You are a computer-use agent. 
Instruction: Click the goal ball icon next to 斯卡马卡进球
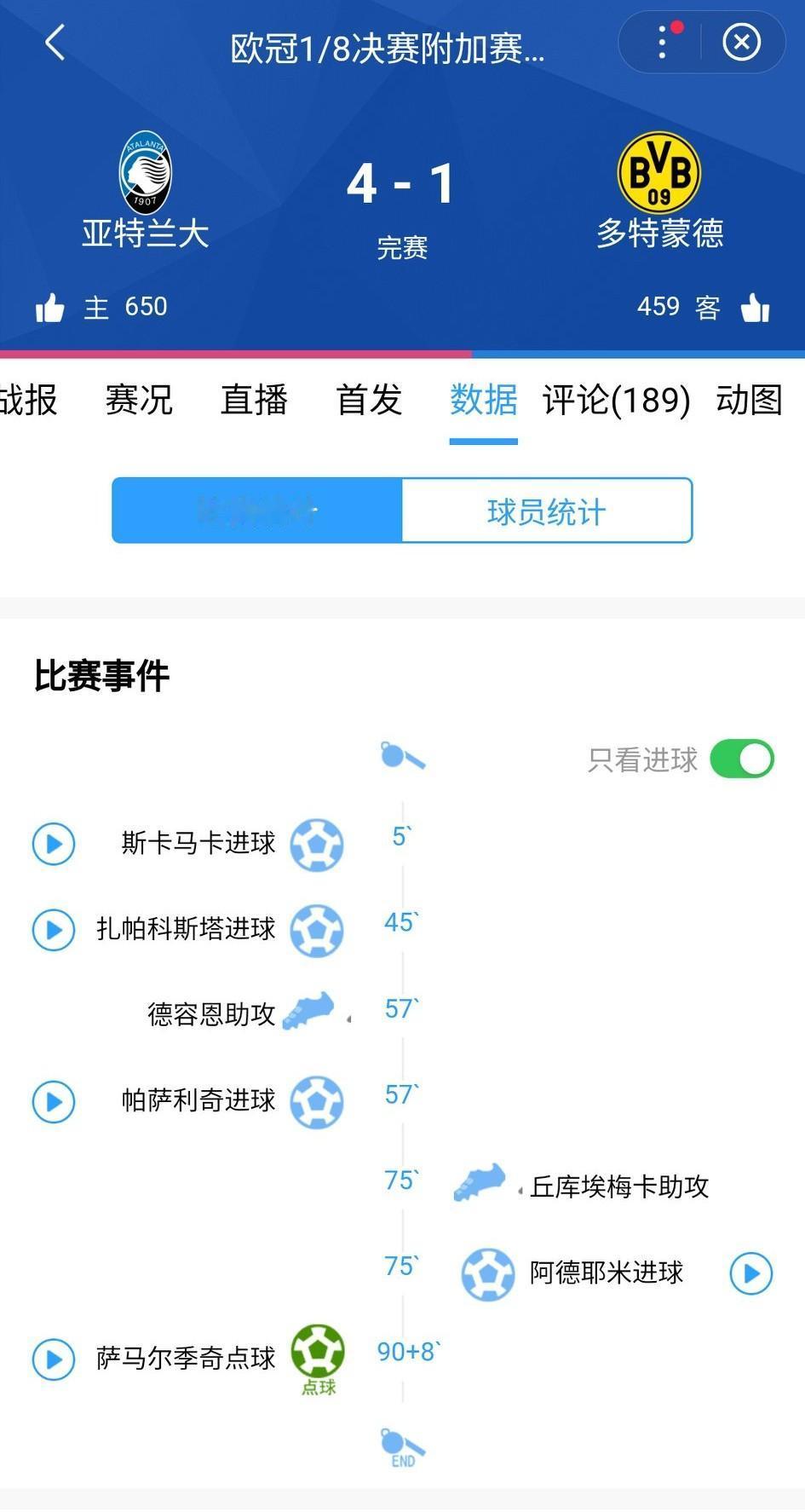pyautogui.click(x=316, y=845)
